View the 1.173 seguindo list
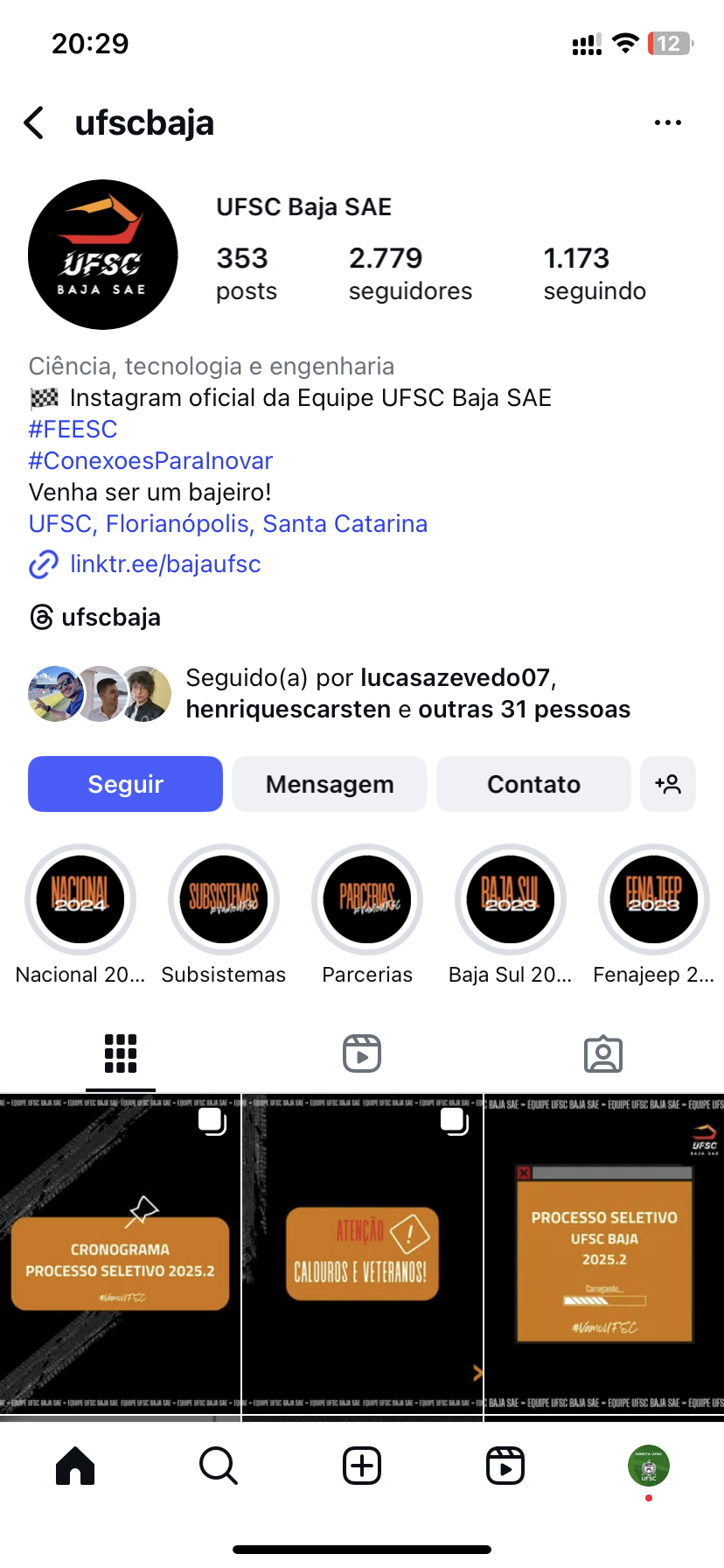 [x=595, y=274]
